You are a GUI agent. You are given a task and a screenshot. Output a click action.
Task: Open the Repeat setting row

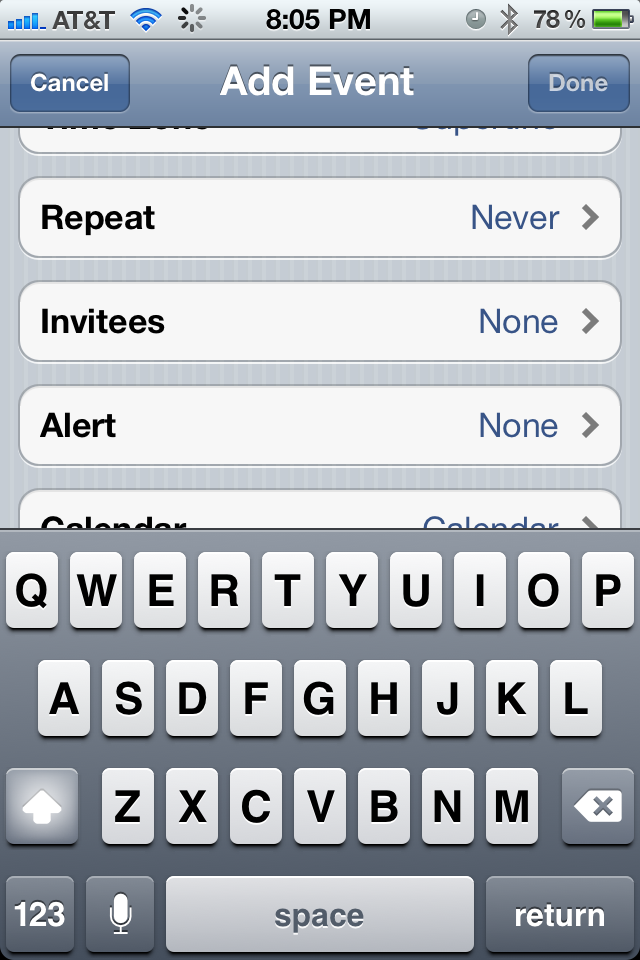(x=320, y=218)
